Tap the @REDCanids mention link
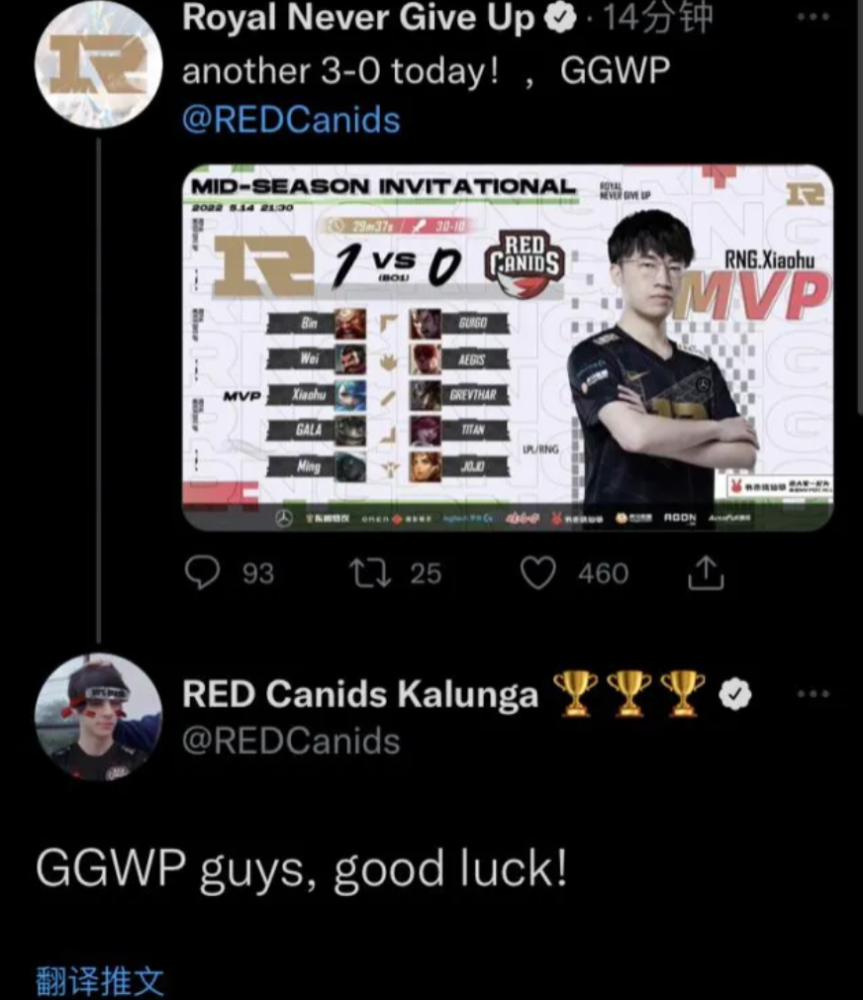863x1000 pixels. [x=291, y=120]
